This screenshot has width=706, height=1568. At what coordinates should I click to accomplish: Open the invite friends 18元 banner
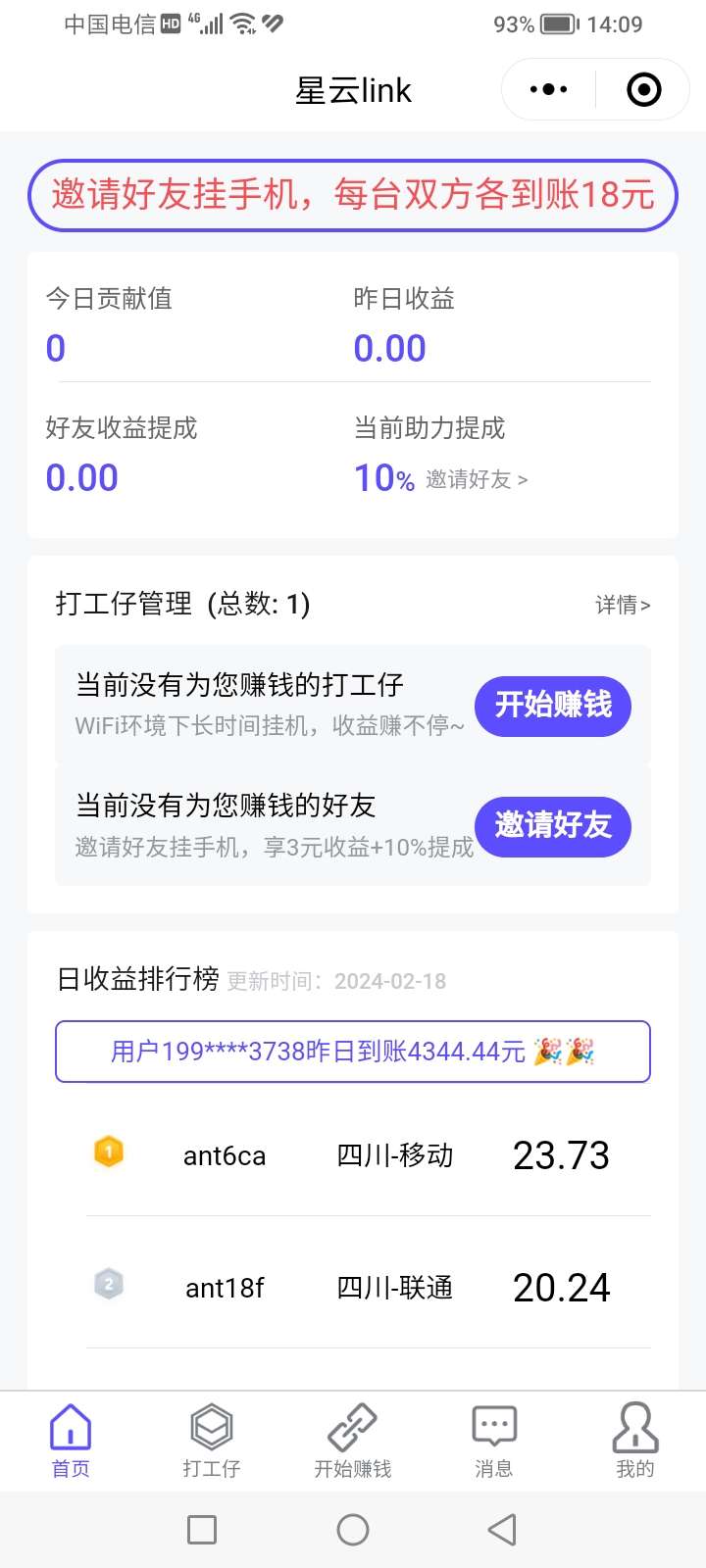click(x=353, y=195)
